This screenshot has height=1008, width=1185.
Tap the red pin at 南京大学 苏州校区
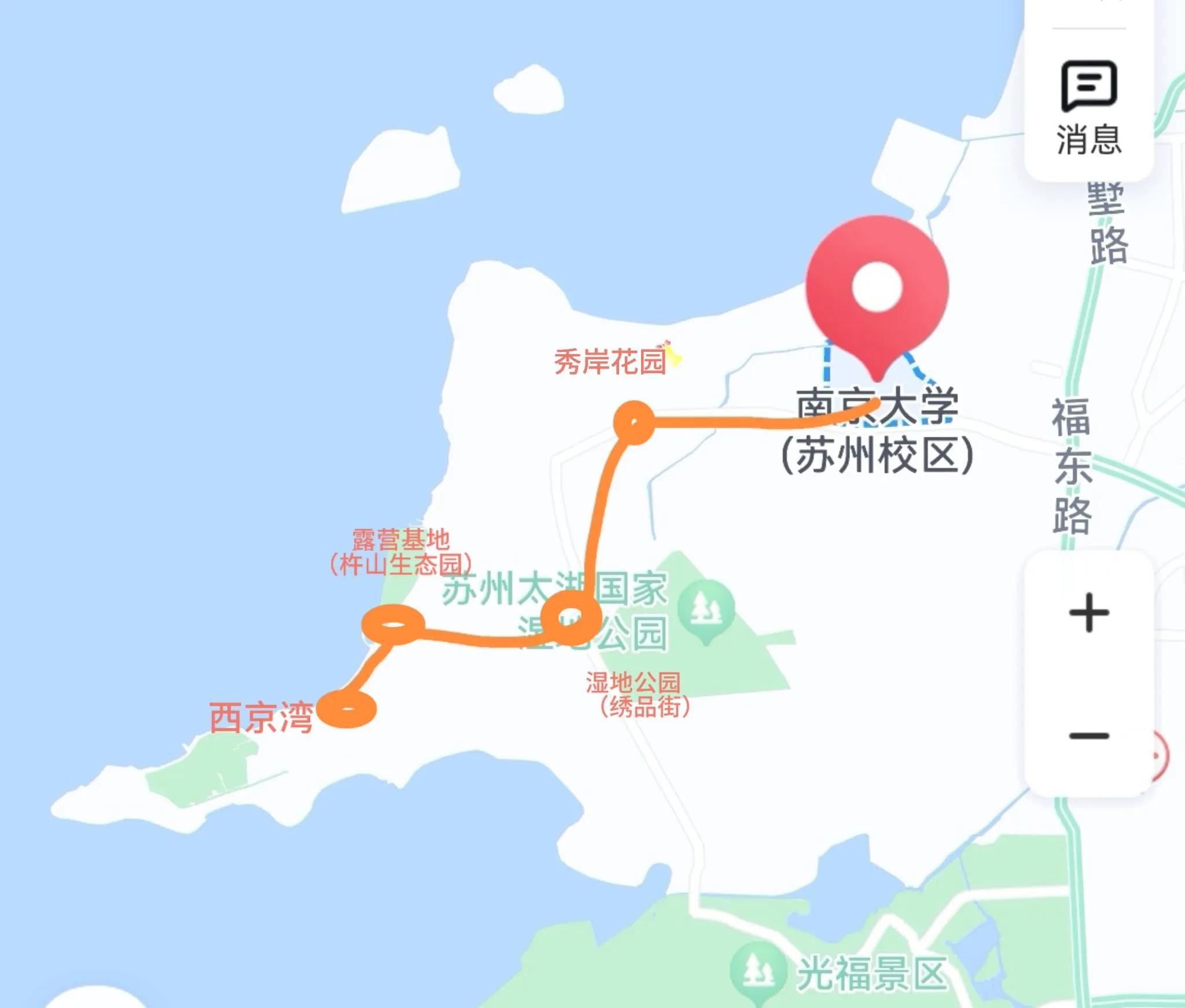(x=877, y=289)
